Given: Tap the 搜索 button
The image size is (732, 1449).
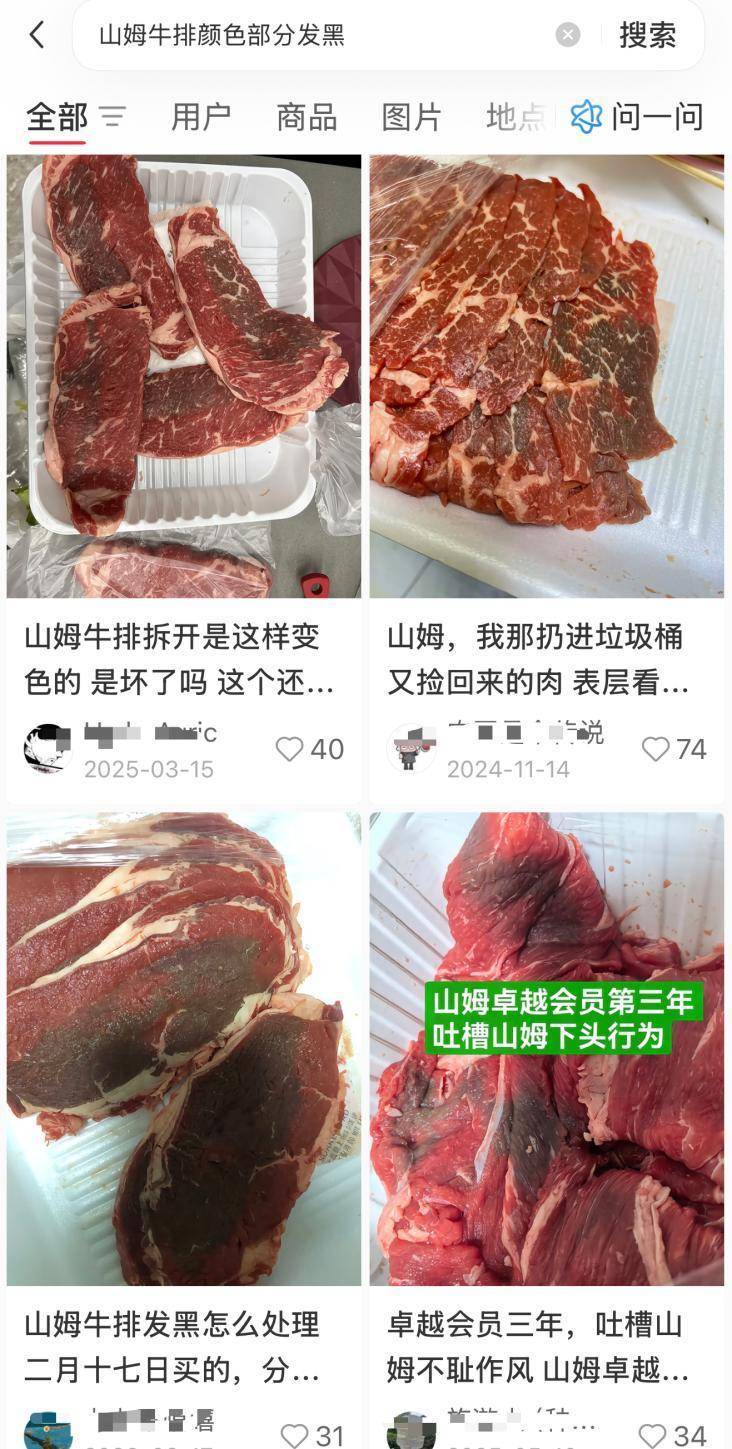Looking at the screenshot, I should point(647,35).
